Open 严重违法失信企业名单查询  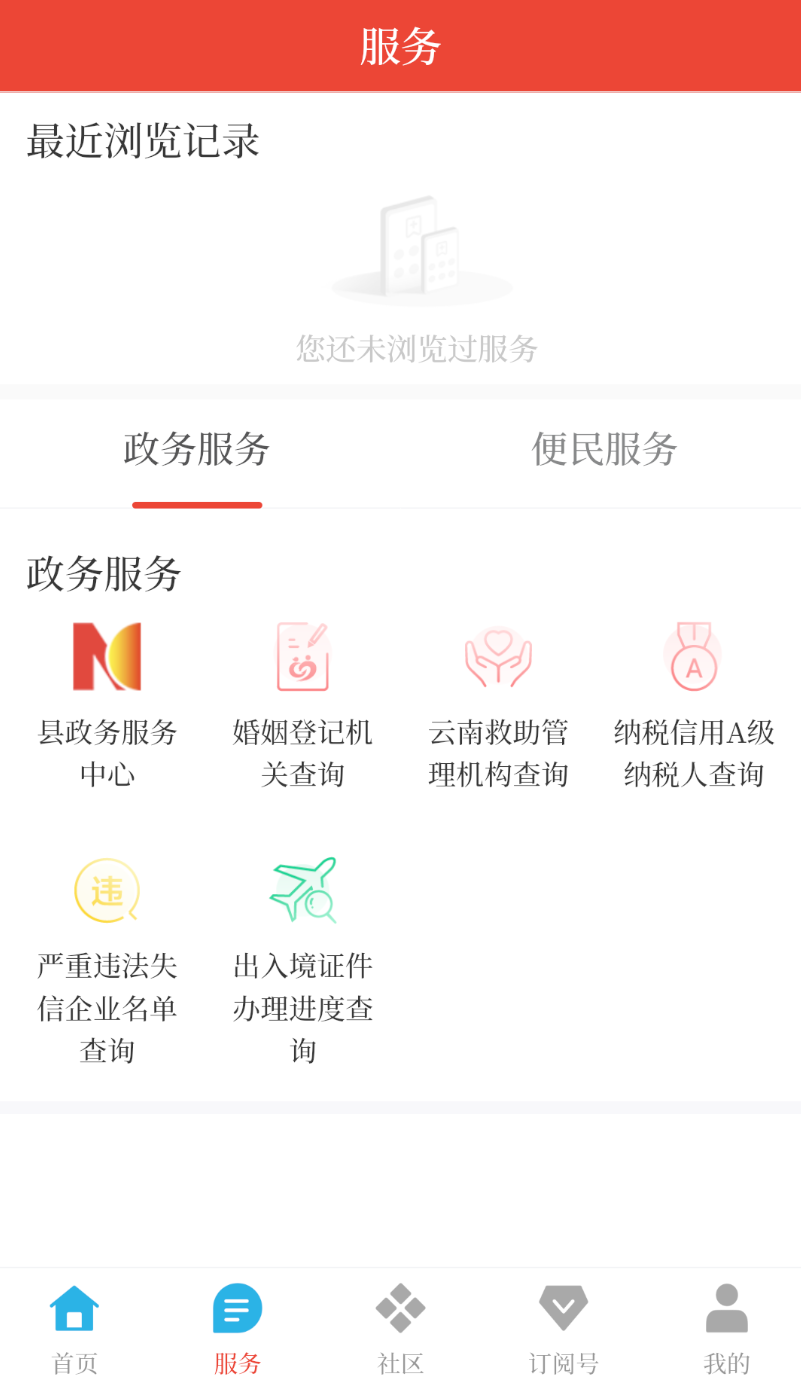[107, 958]
